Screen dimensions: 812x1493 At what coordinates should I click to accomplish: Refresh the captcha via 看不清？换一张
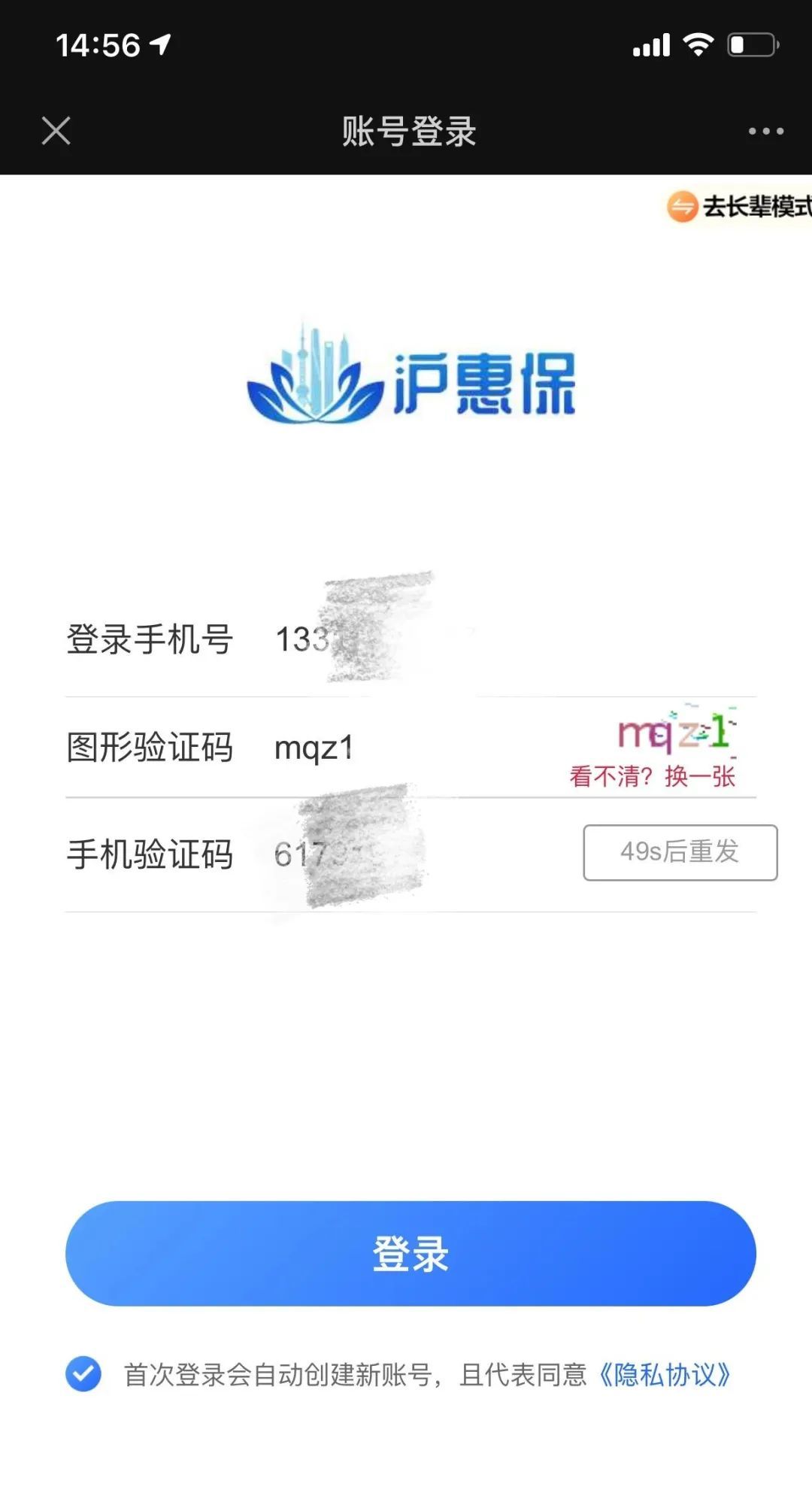pos(653,776)
